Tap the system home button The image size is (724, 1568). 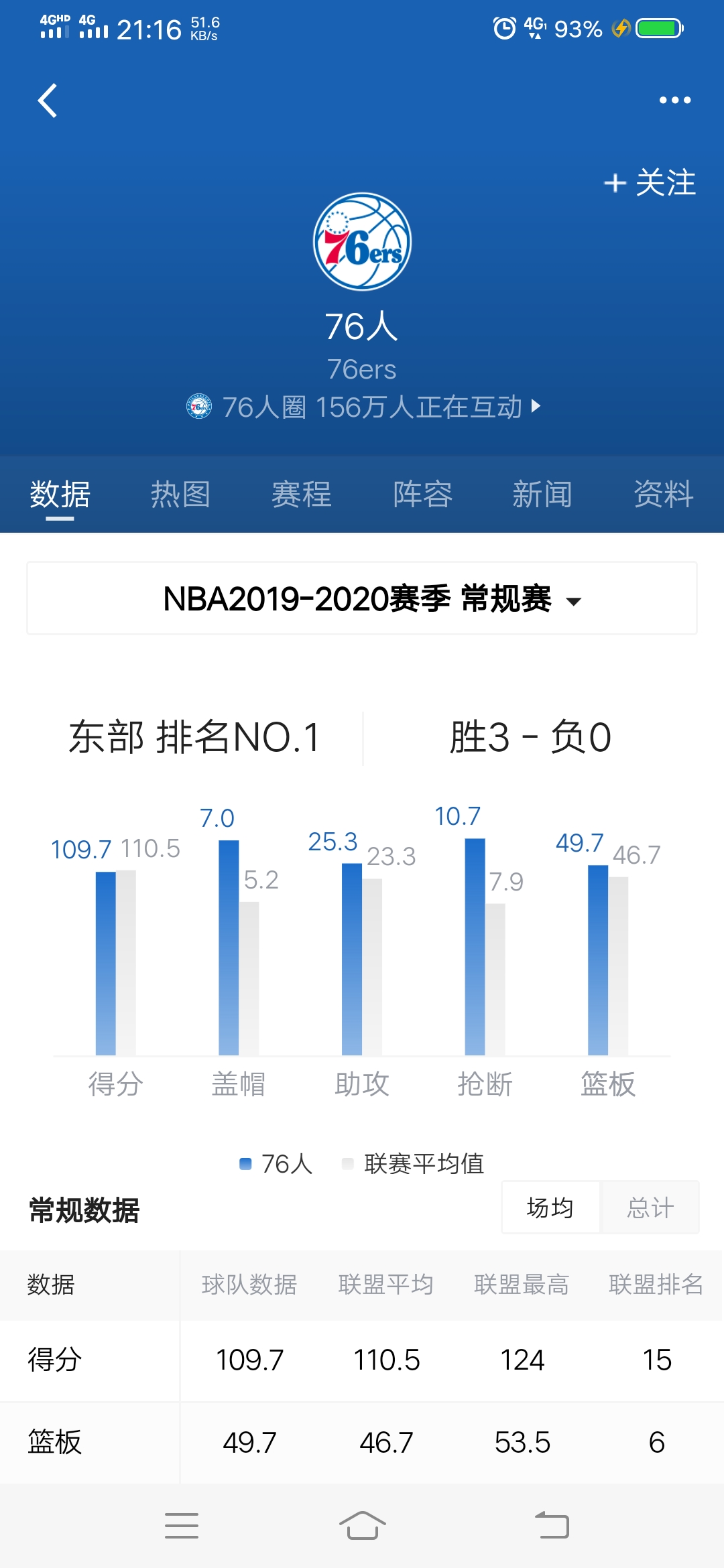362,1526
